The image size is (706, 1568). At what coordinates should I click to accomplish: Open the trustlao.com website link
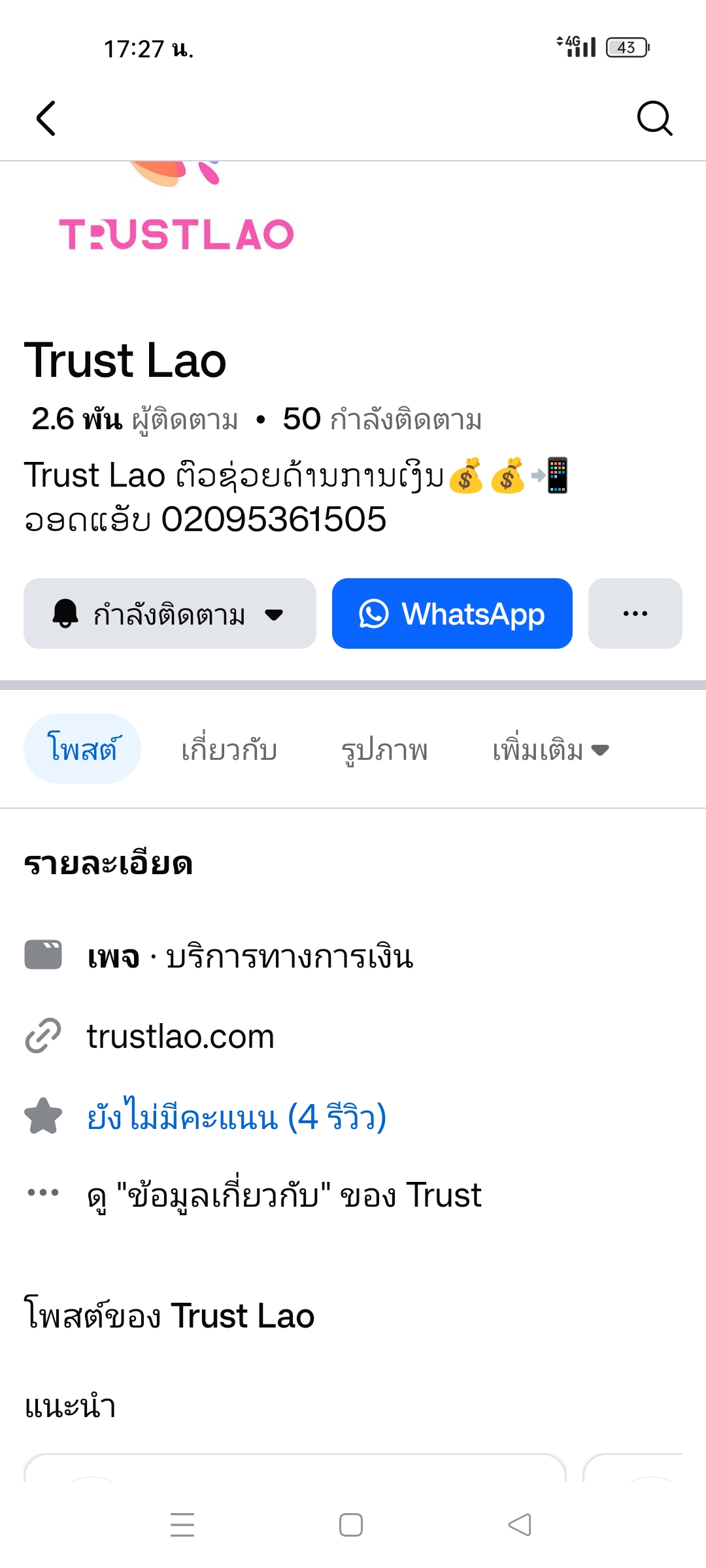pos(180,1037)
